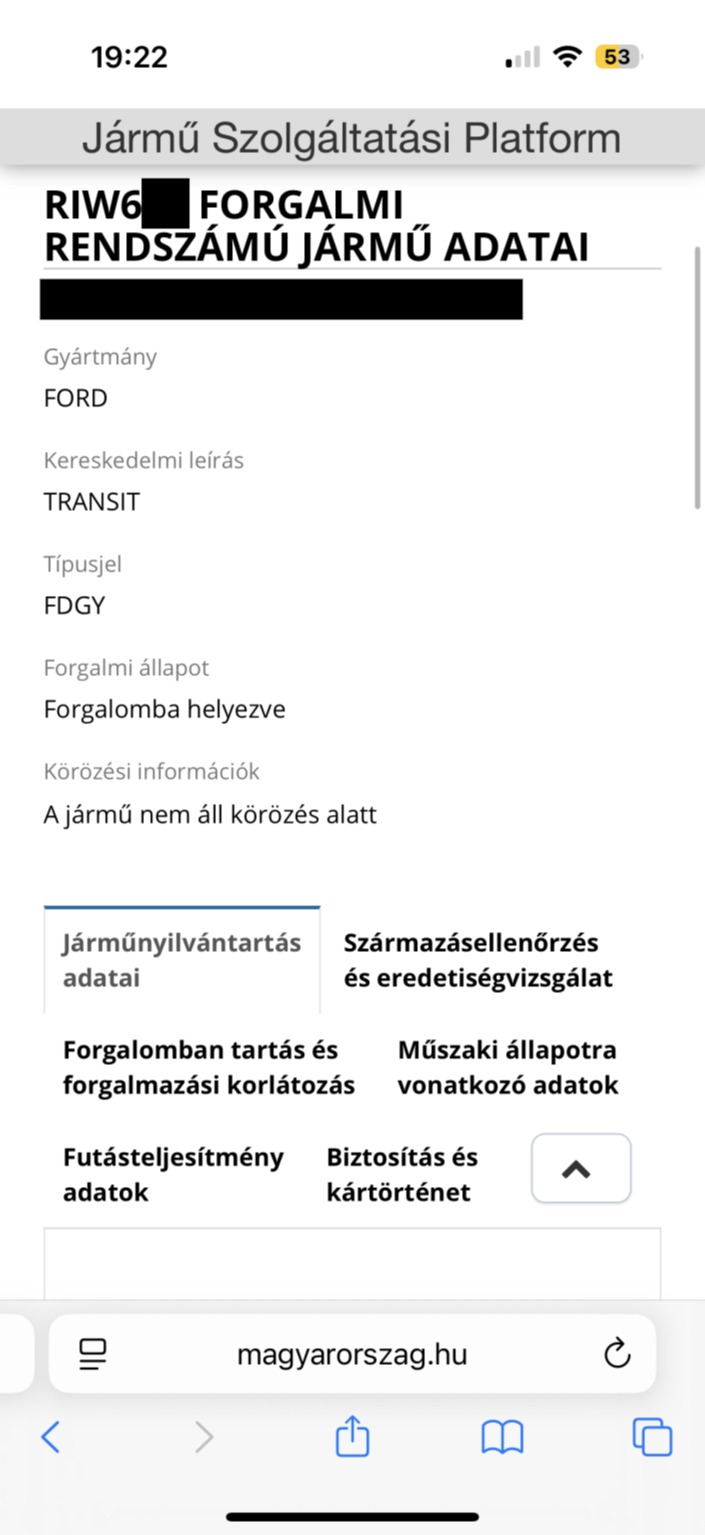Open the Futásteljesítmény adatok tab

pyautogui.click(x=173, y=1174)
